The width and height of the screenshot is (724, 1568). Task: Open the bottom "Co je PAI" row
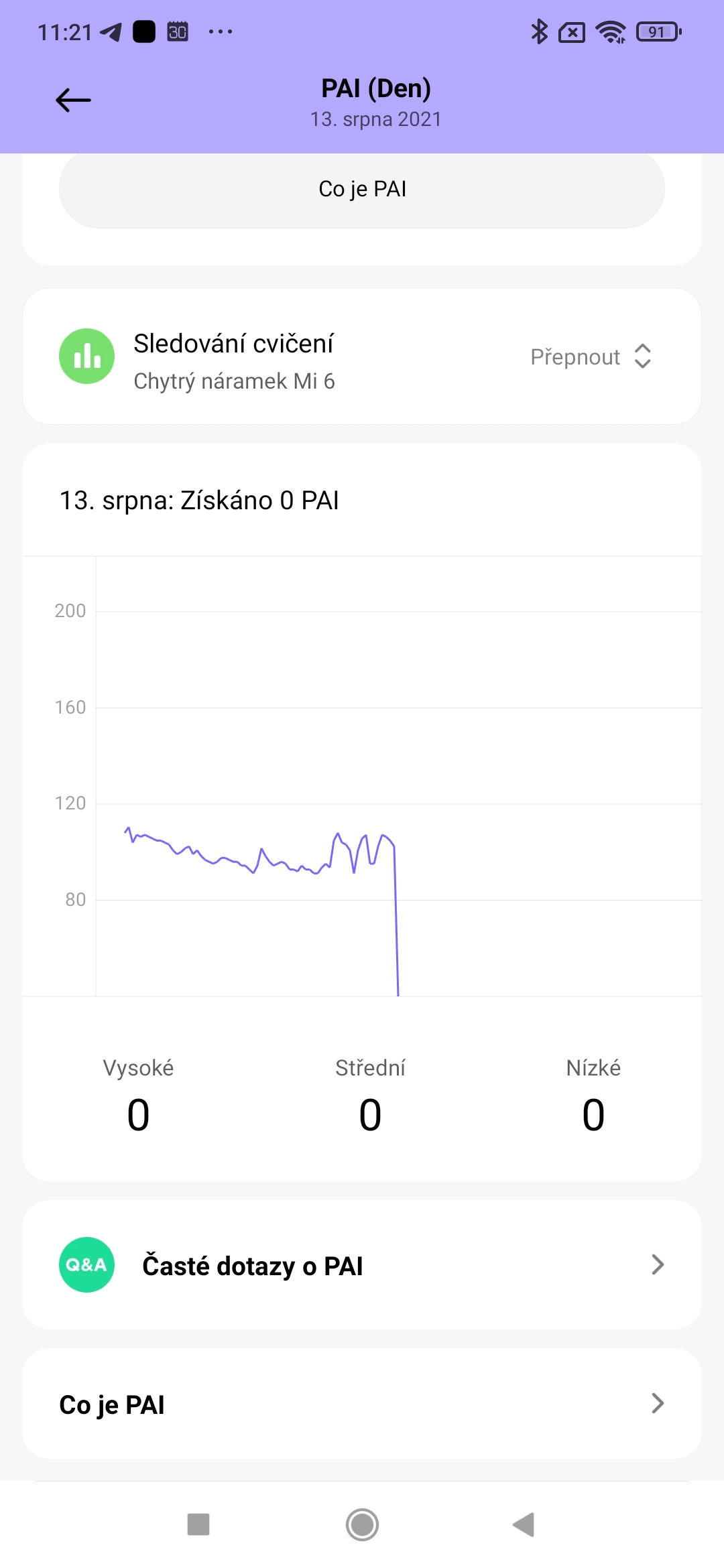[362, 1404]
